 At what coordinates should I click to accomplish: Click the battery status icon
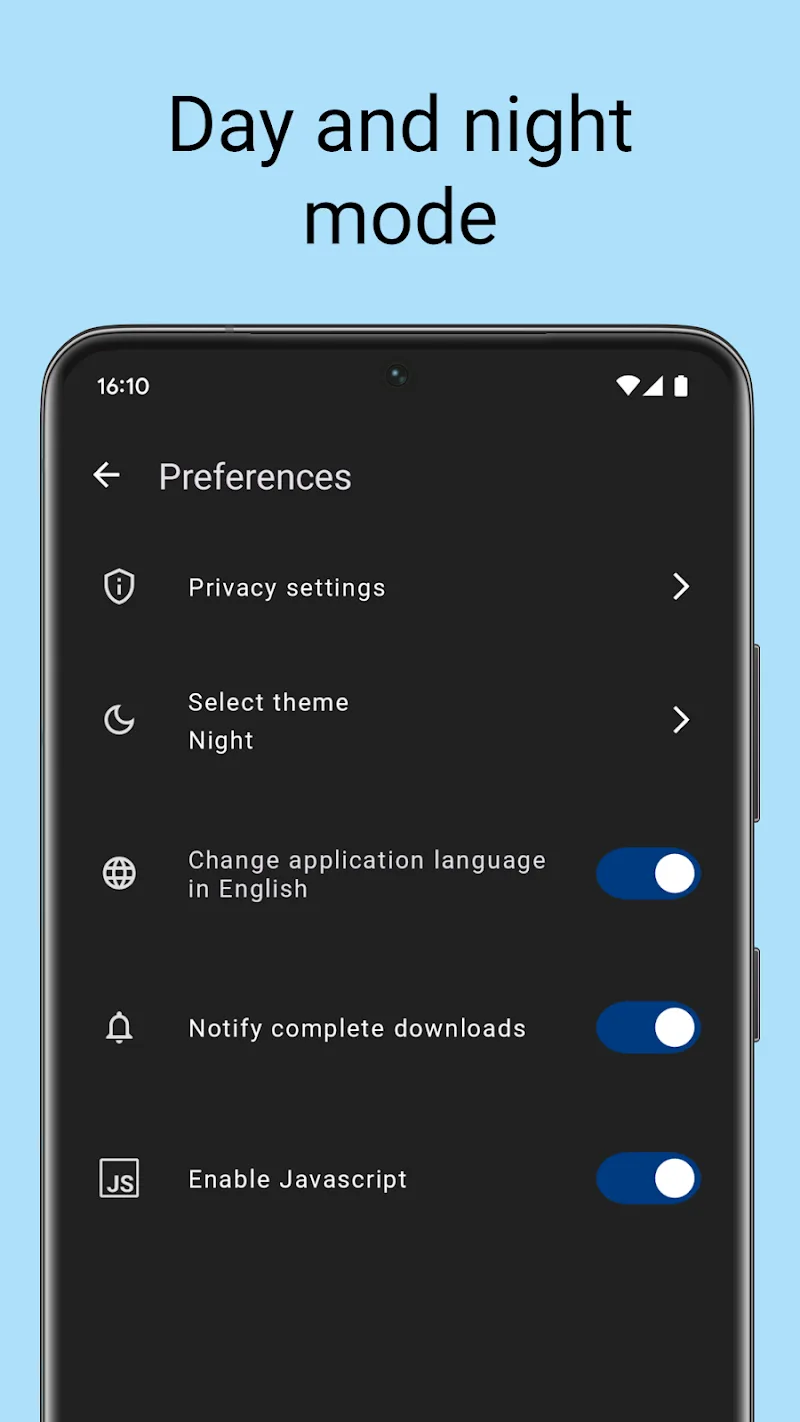click(681, 386)
